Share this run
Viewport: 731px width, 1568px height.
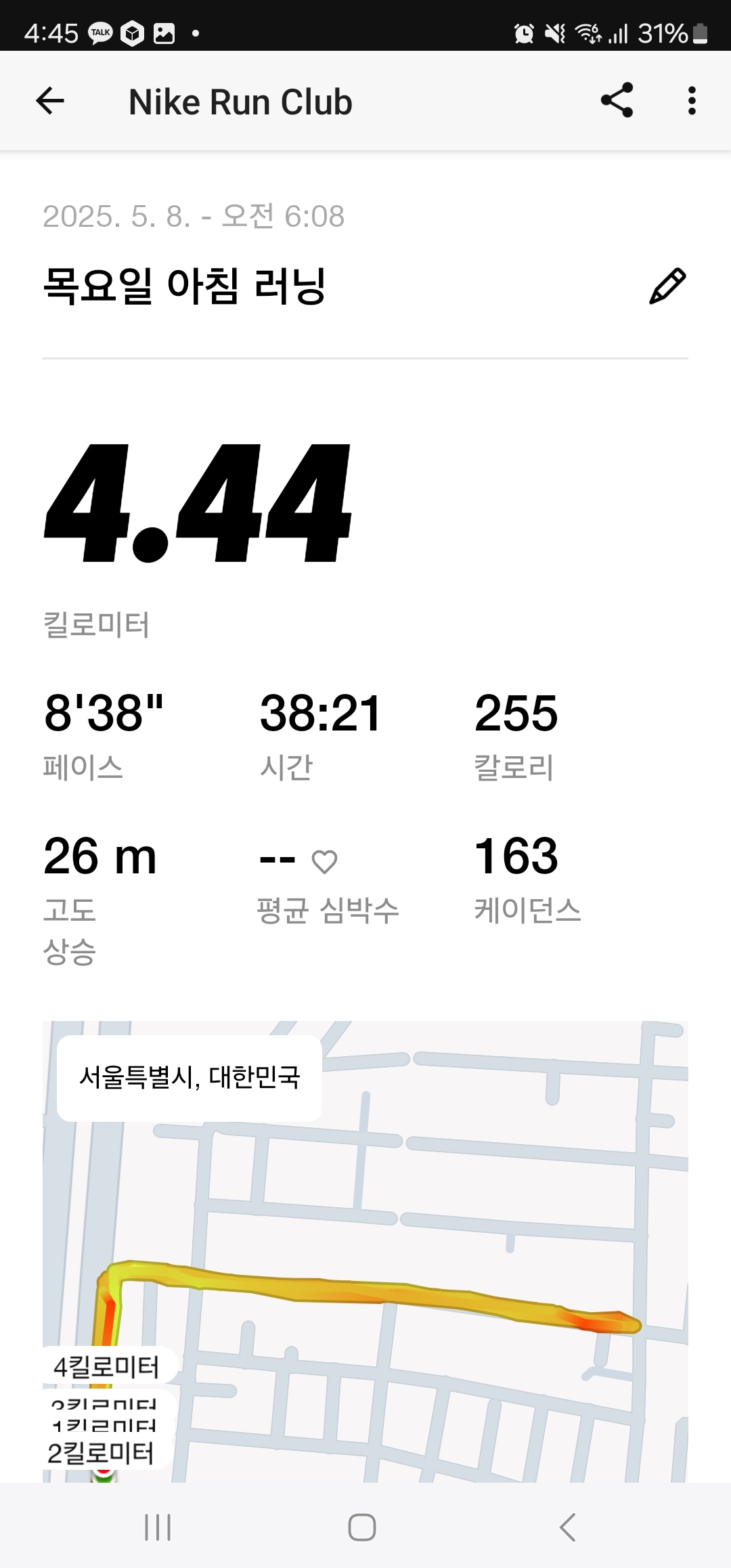[617, 101]
